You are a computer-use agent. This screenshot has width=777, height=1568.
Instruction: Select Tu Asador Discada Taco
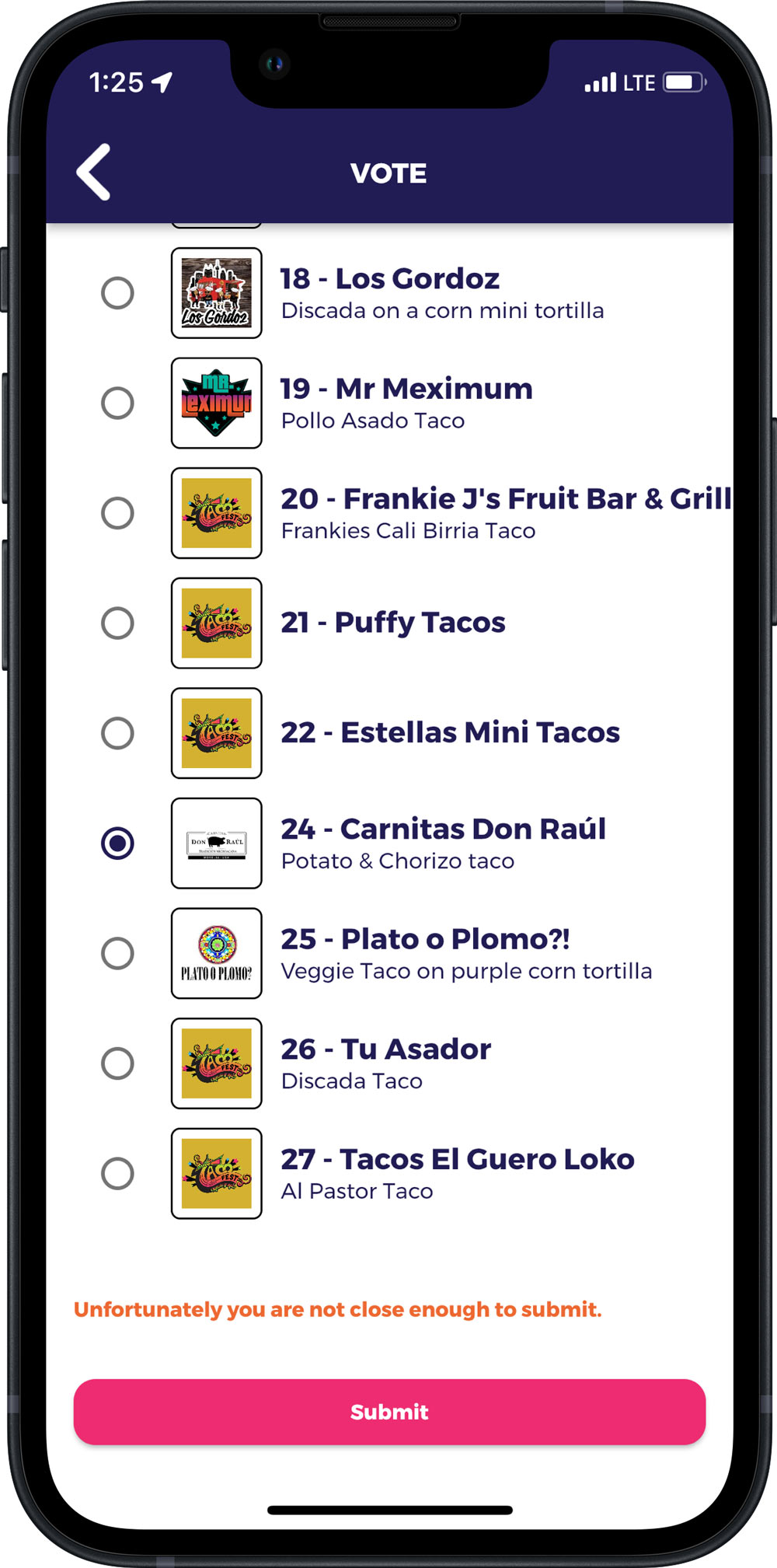pyautogui.click(x=117, y=1063)
